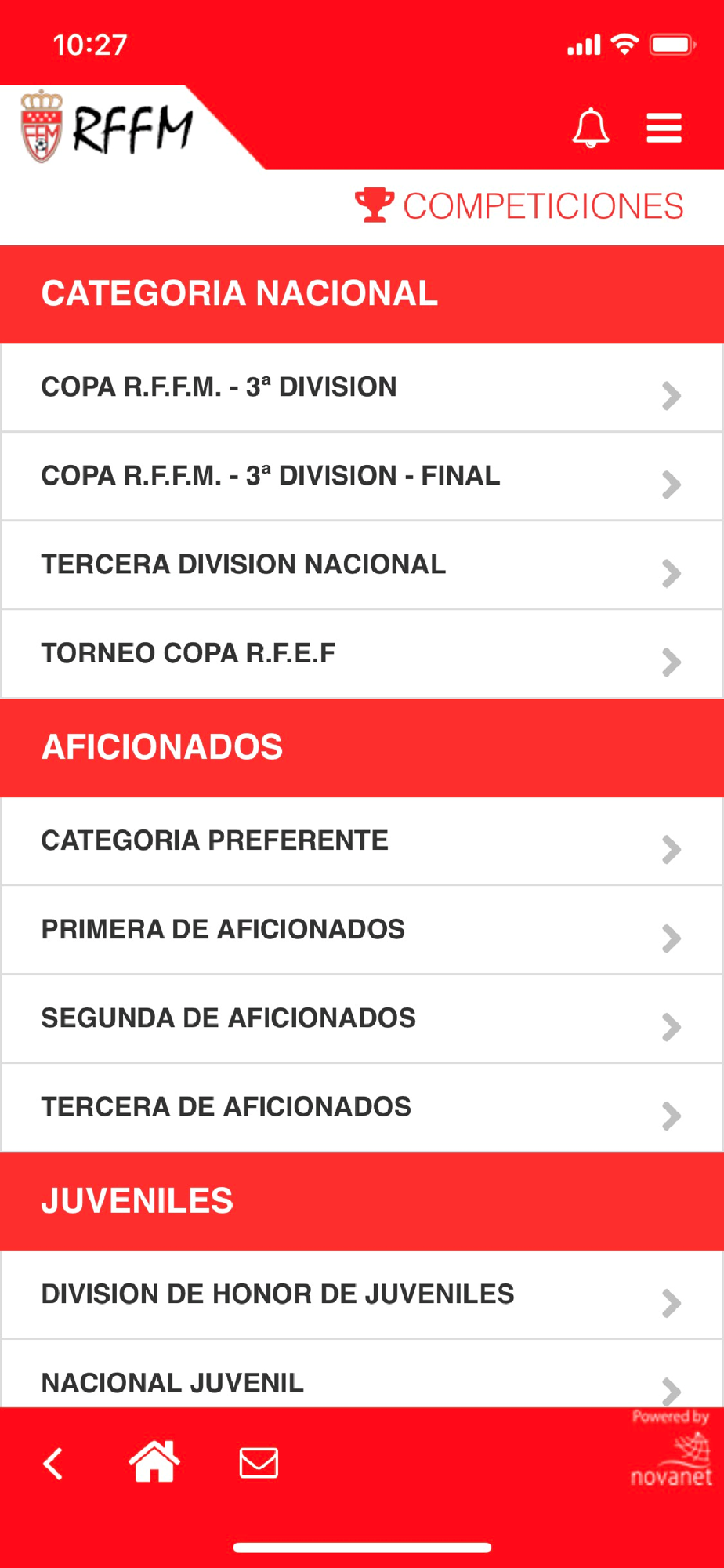Open Segunda de Aficionados
Viewport: 724px width, 1568px height.
point(362,1018)
